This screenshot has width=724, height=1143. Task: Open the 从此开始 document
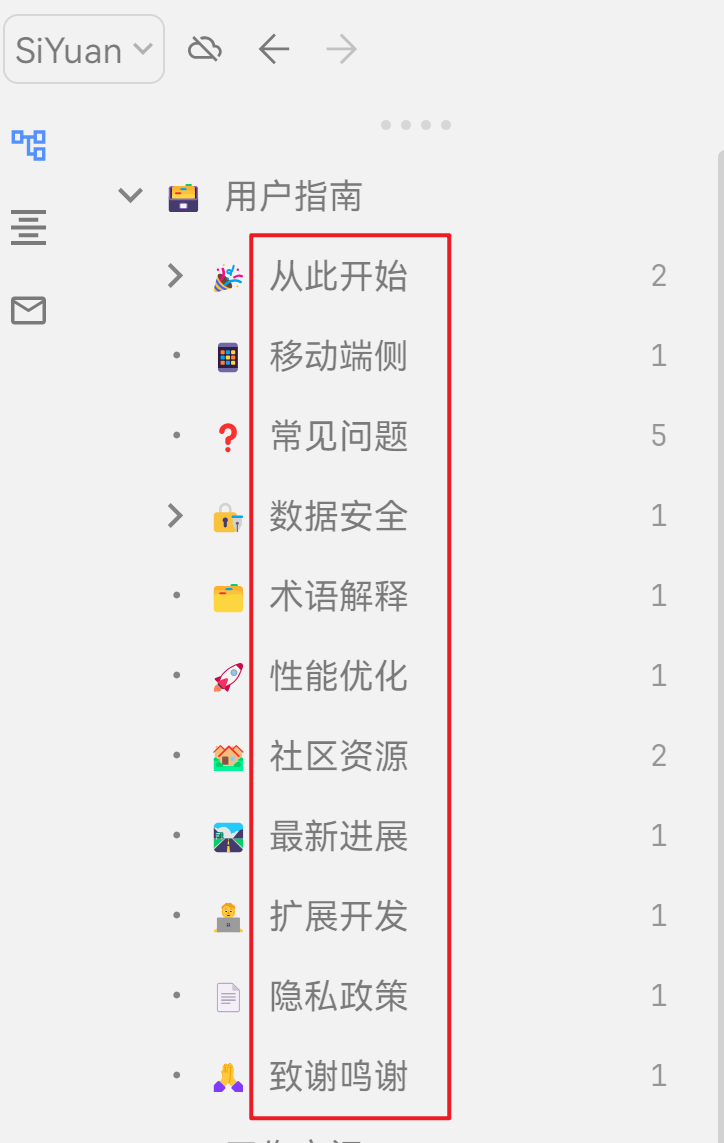[338, 276]
